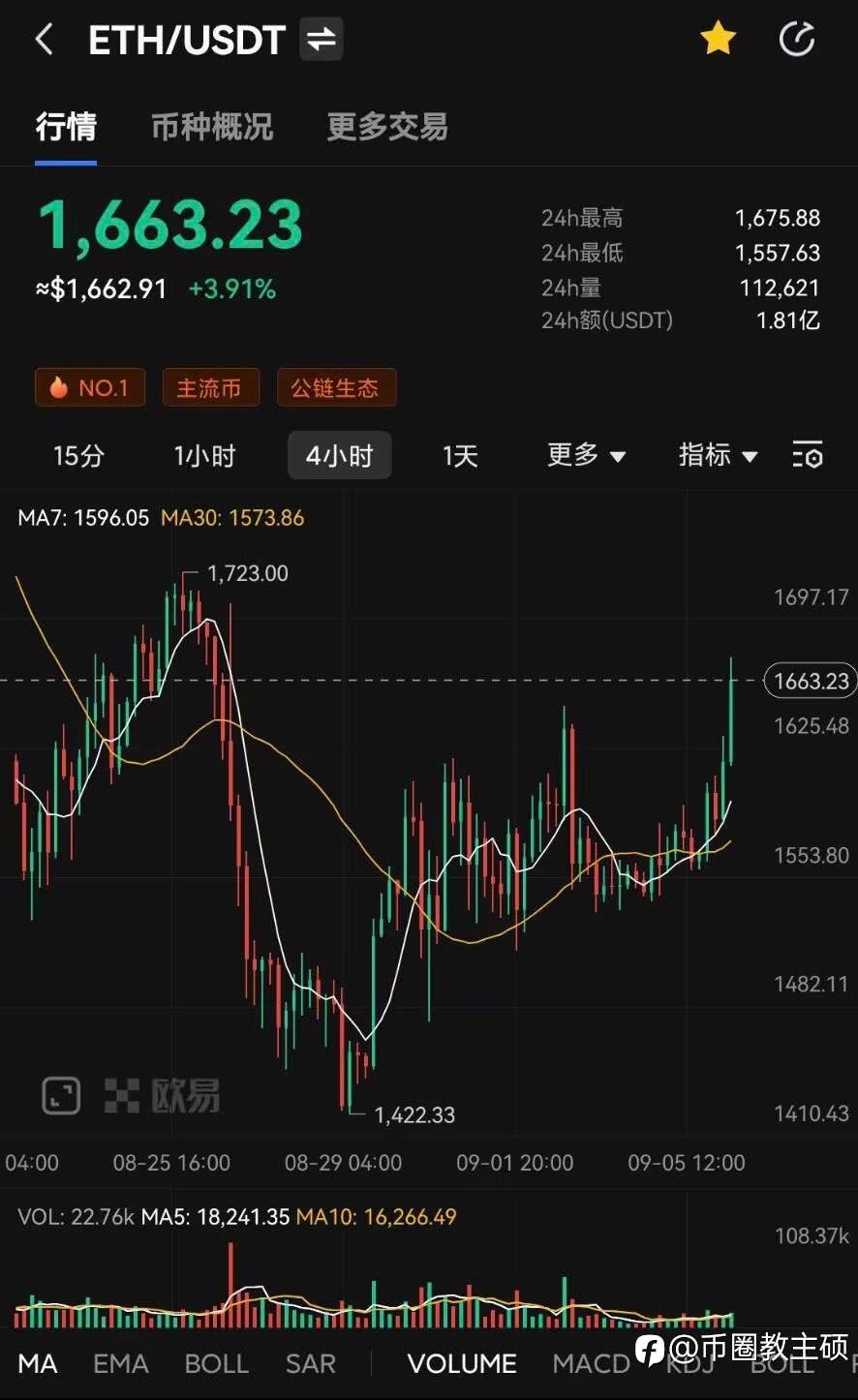Go back using the top-left arrow
Viewport: 858px width, 1400px height.
coord(44,40)
